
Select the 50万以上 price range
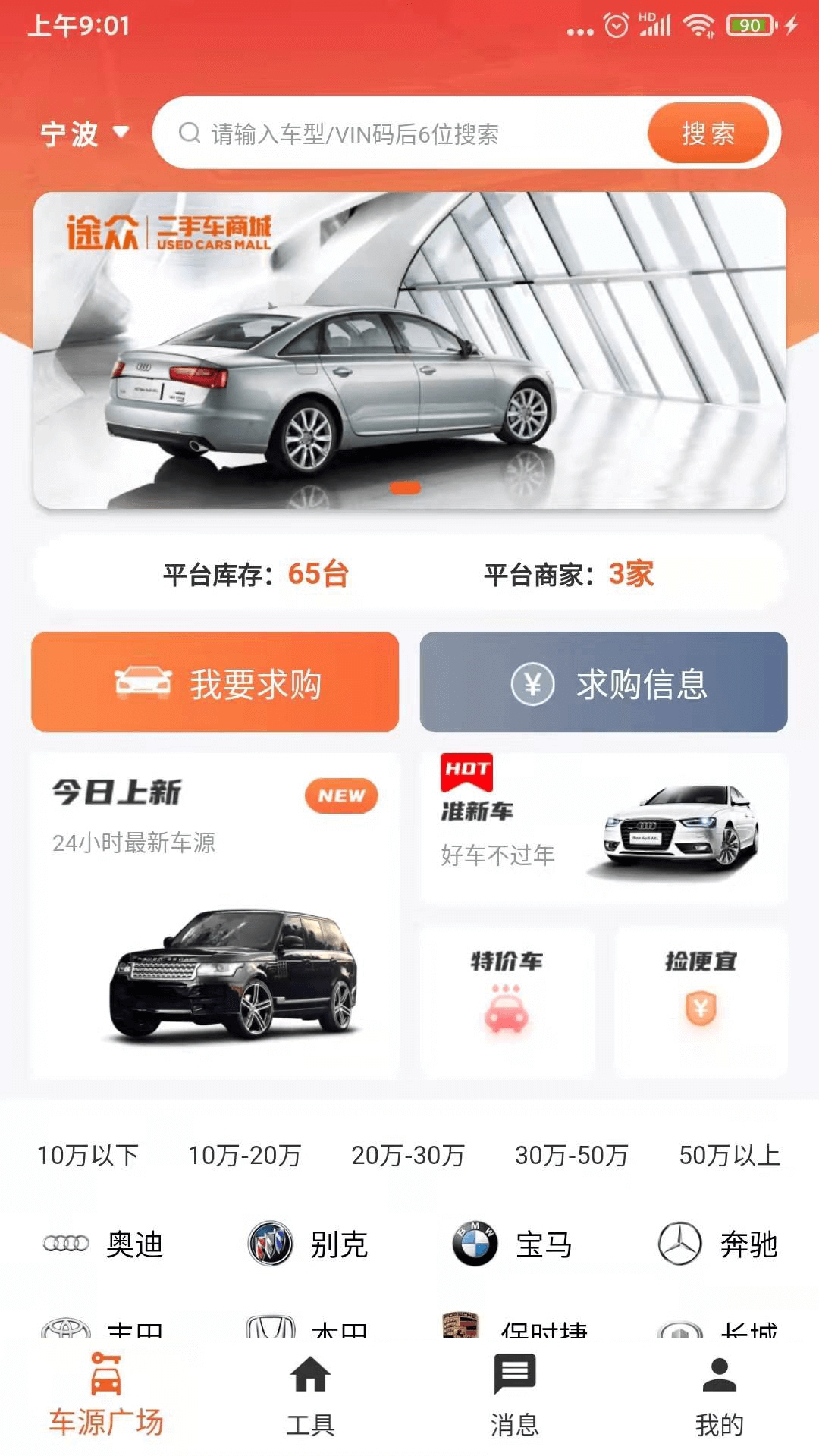coord(730,1155)
